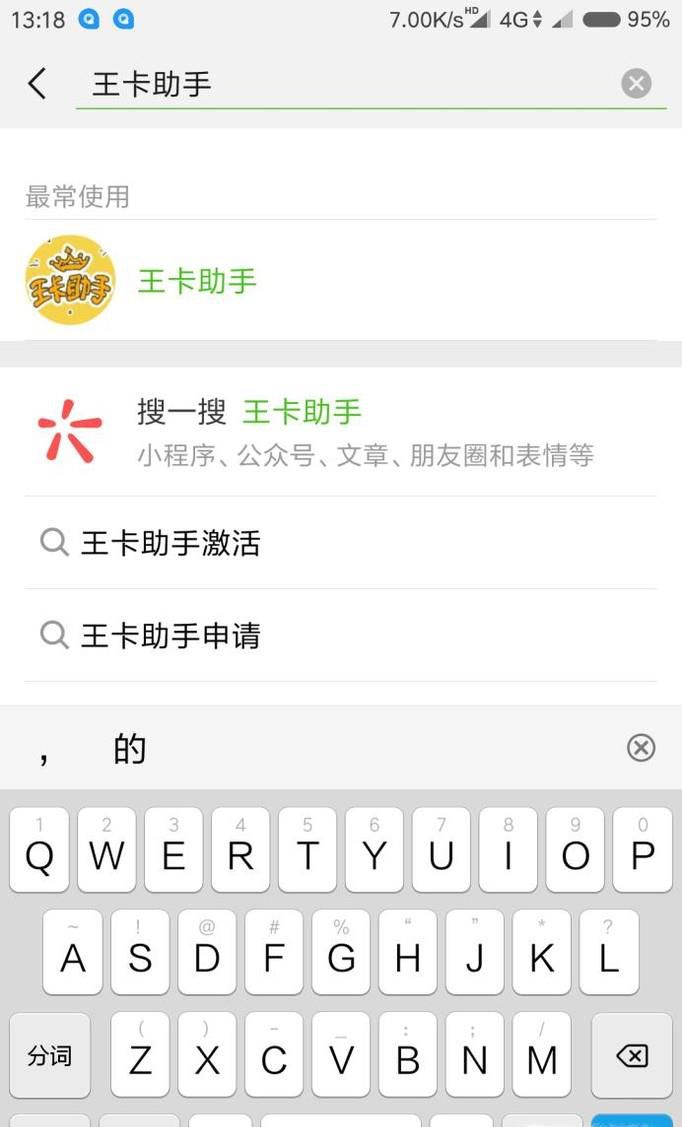Go back using the top-left arrow
This screenshot has width=682, height=1127.
(37, 84)
